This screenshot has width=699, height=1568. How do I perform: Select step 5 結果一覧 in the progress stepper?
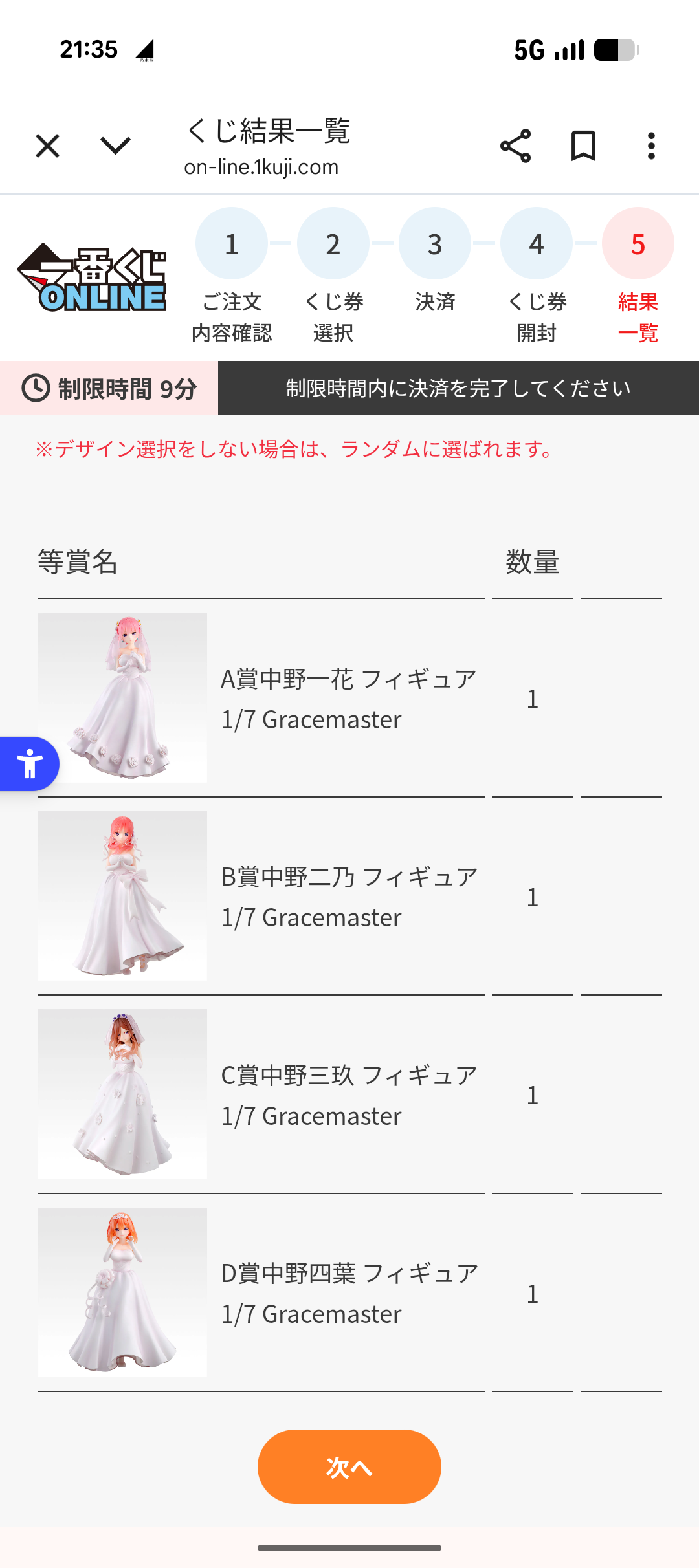pyautogui.click(x=637, y=244)
